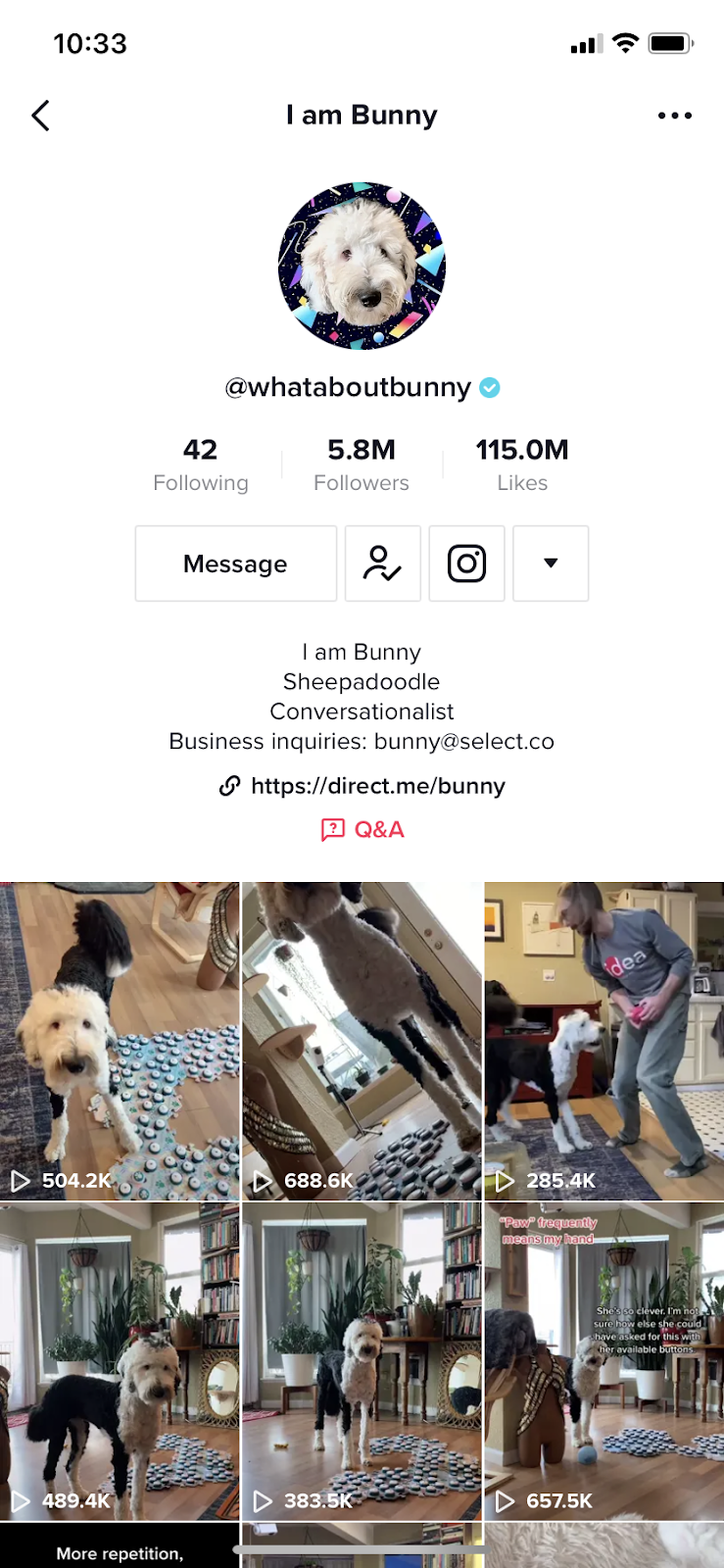Open the linked Instagram profile

pyautogui.click(x=467, y=563)
